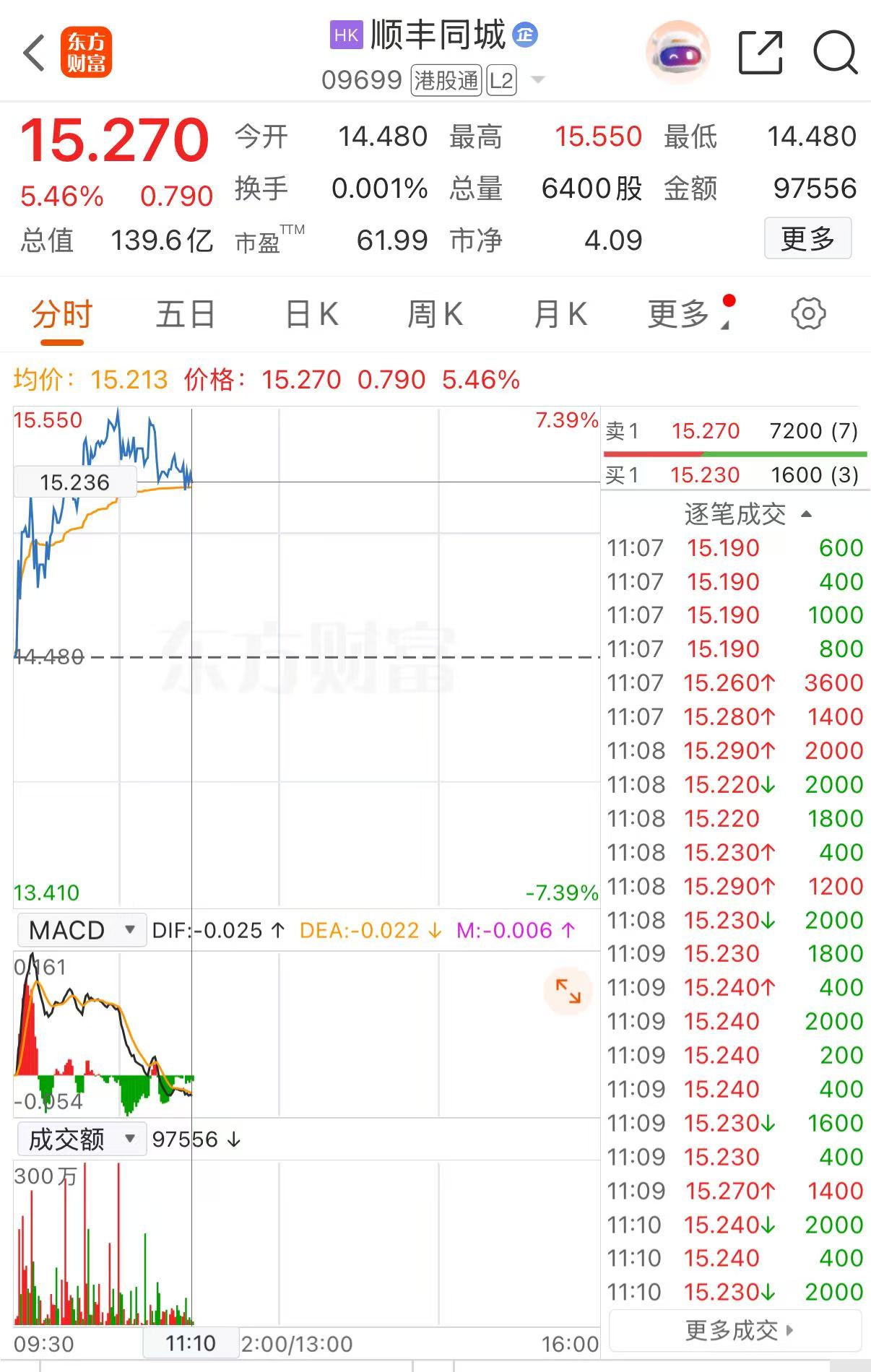
Task: Change the MACD indicator dropdown
Action: (81, 930)
